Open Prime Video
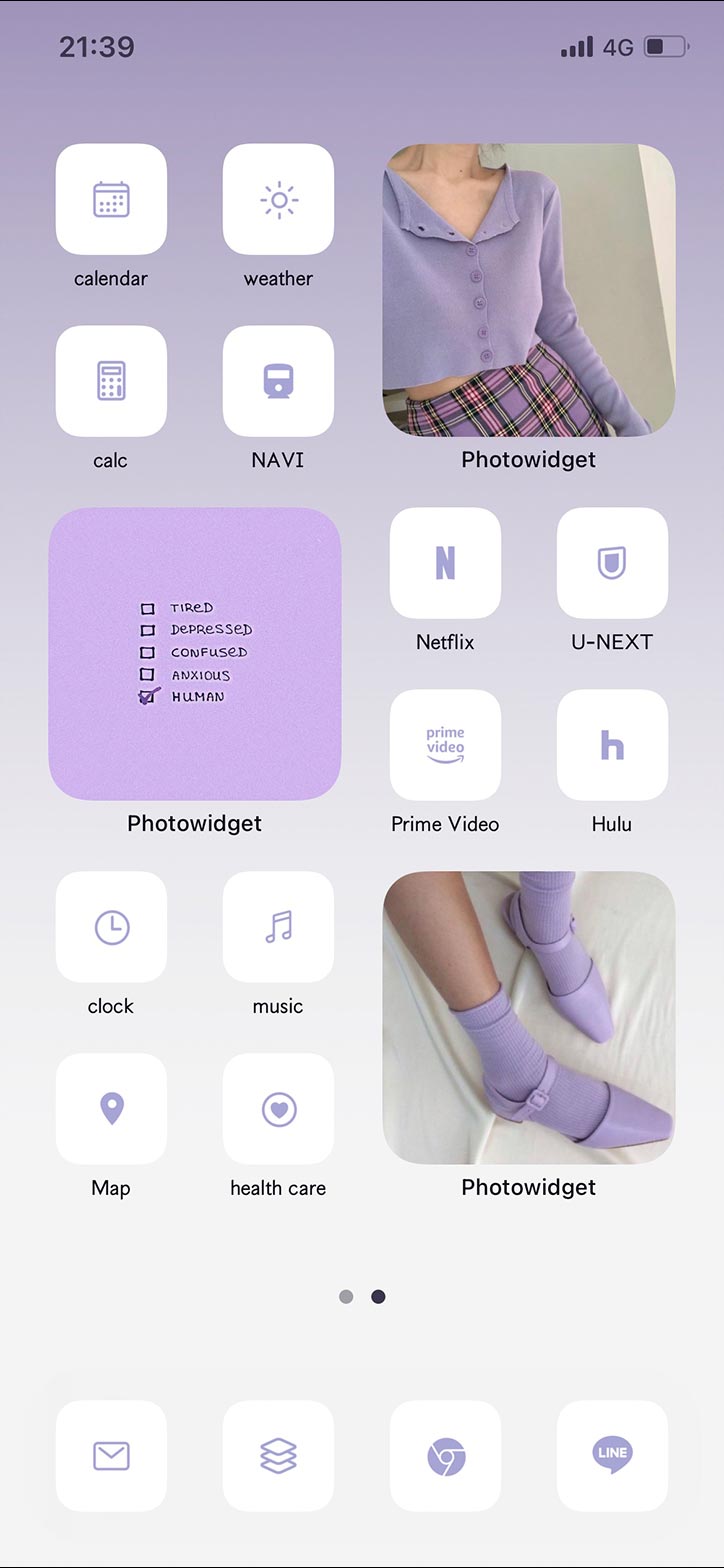 point(445,745)
